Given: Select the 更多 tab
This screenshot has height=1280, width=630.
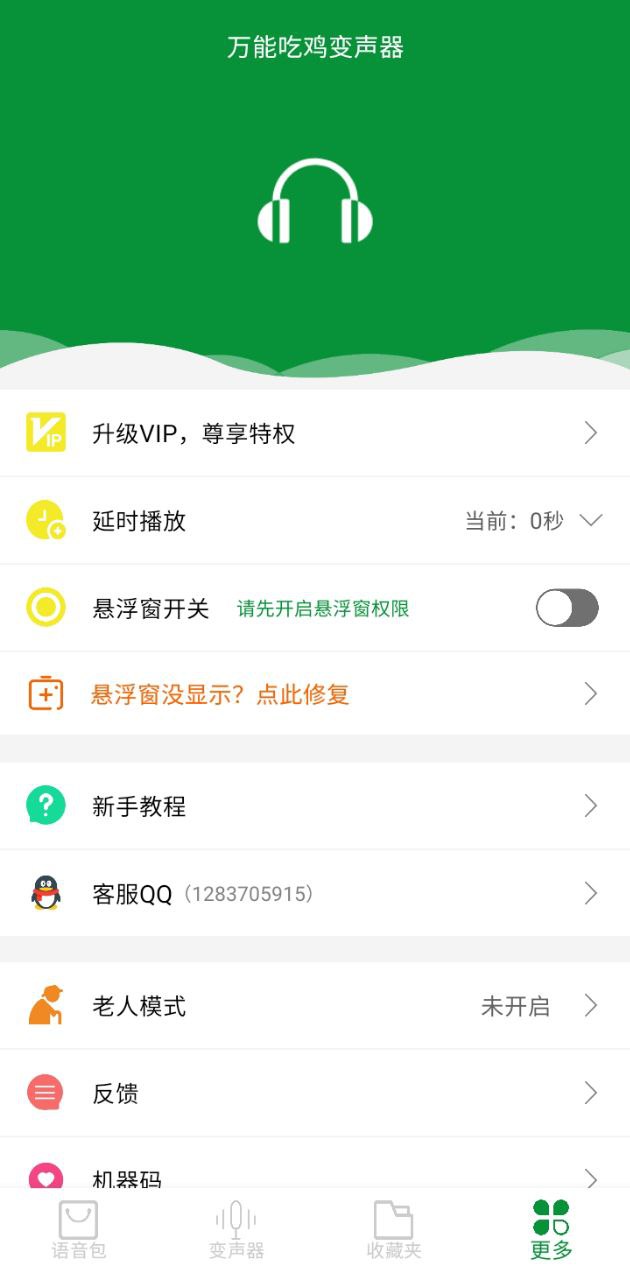Looking at the screenshot, I should [x=551, y=1230].
